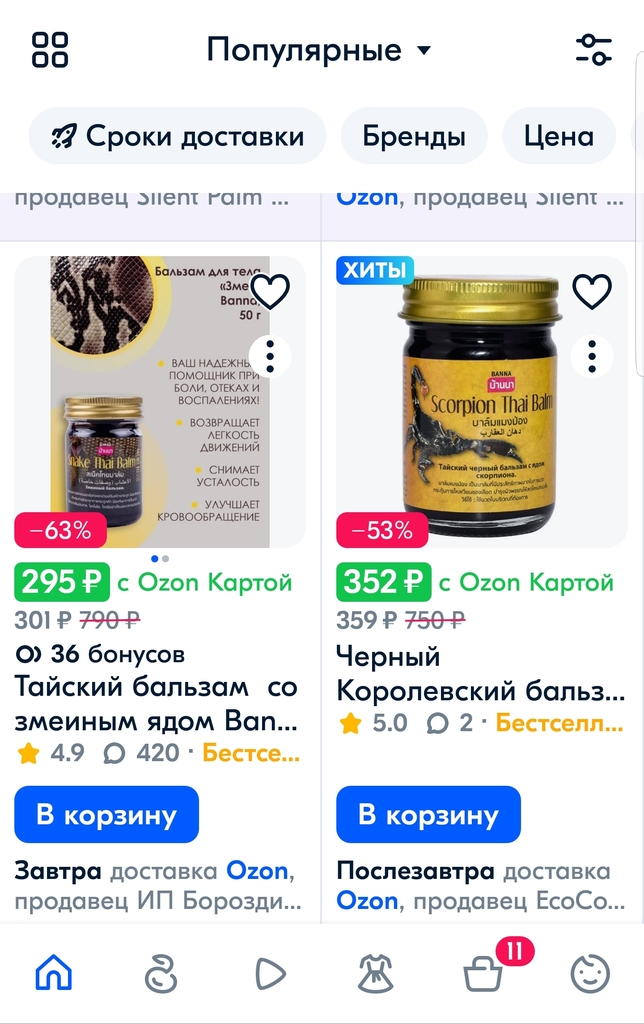Add the 295 ₽ snake balm to the cart
This screenshot has width=644, height=1024.
(107, 815)
